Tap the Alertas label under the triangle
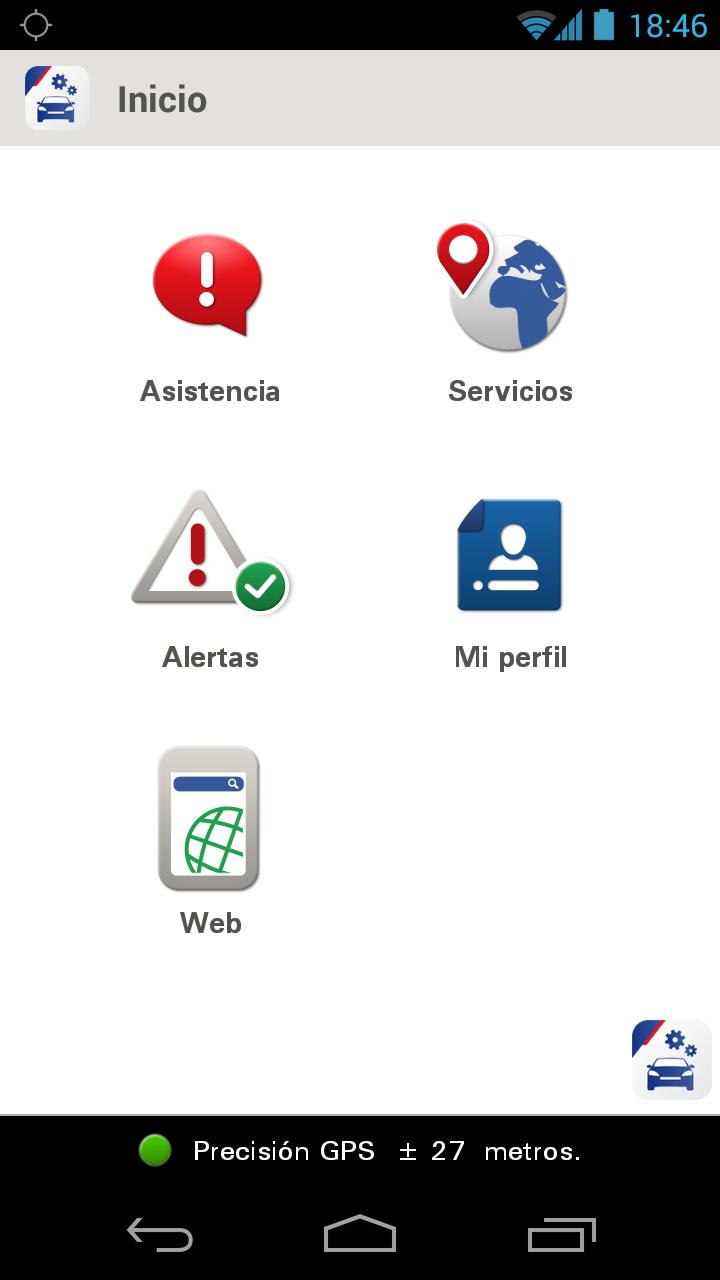720x1280 pixels. pyautogui.click(x=209, y=656)
